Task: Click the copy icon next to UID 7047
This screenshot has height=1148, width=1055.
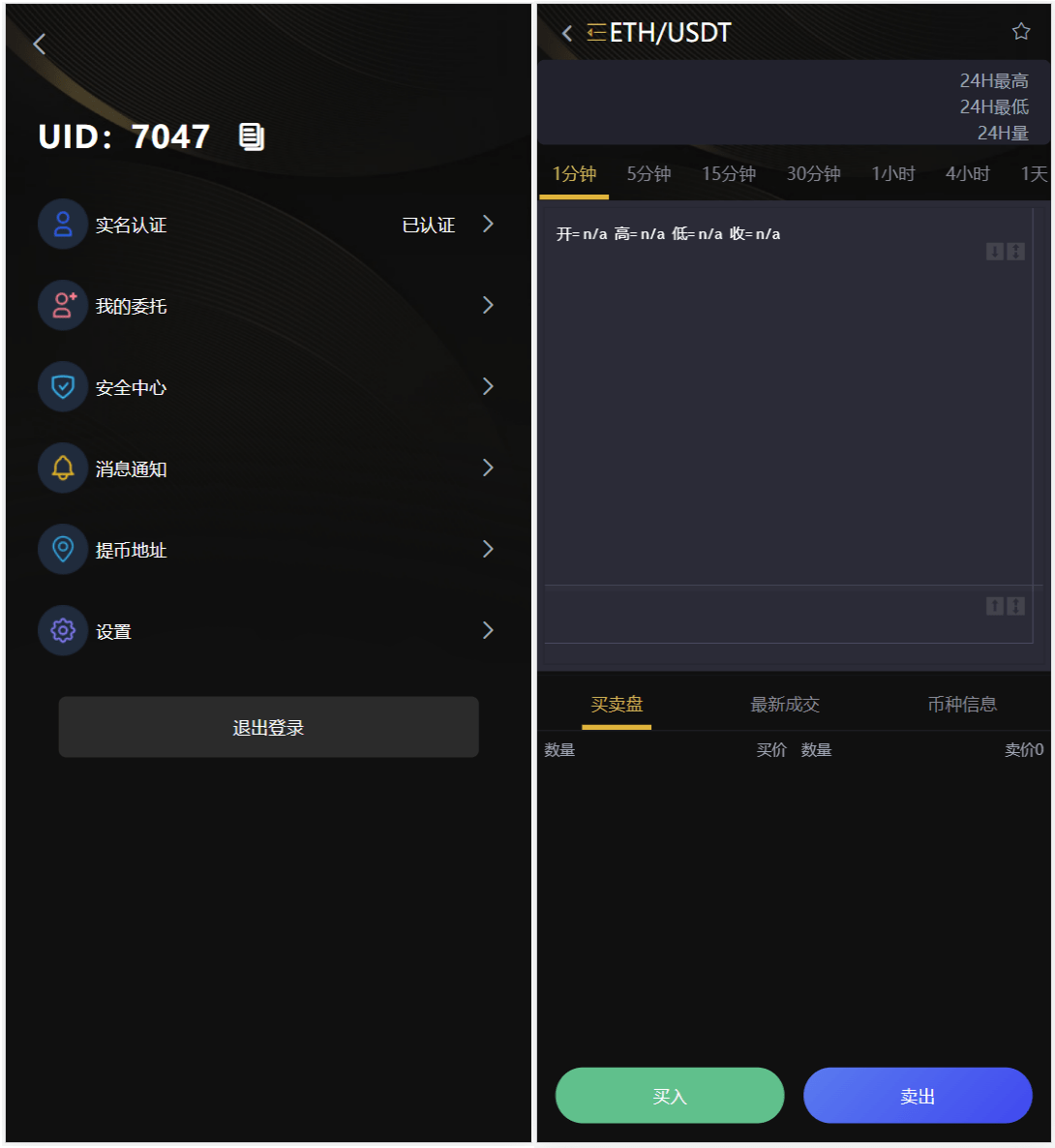Action: point(251,136)
